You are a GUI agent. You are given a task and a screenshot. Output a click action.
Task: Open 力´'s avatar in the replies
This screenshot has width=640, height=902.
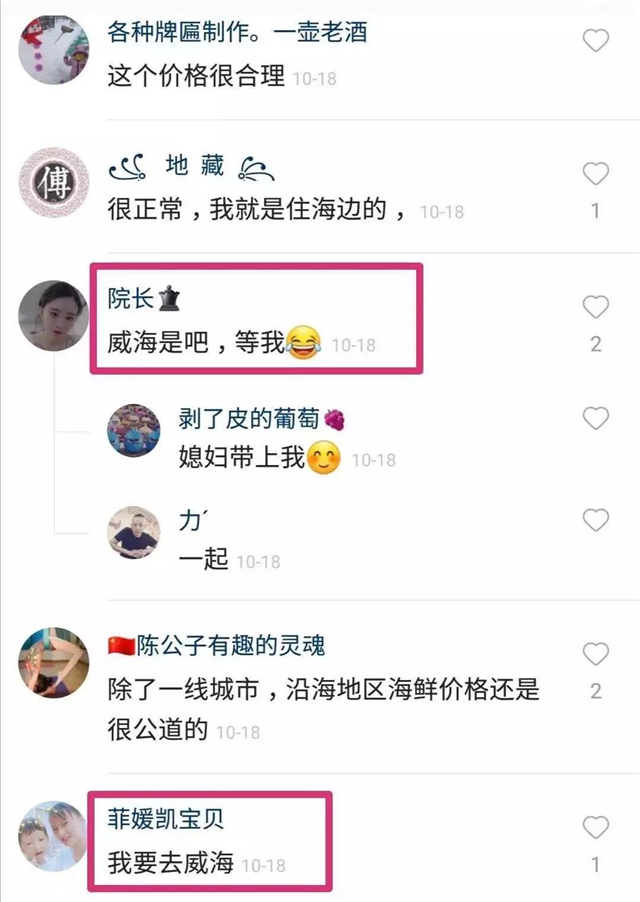(x=134, y=532)
